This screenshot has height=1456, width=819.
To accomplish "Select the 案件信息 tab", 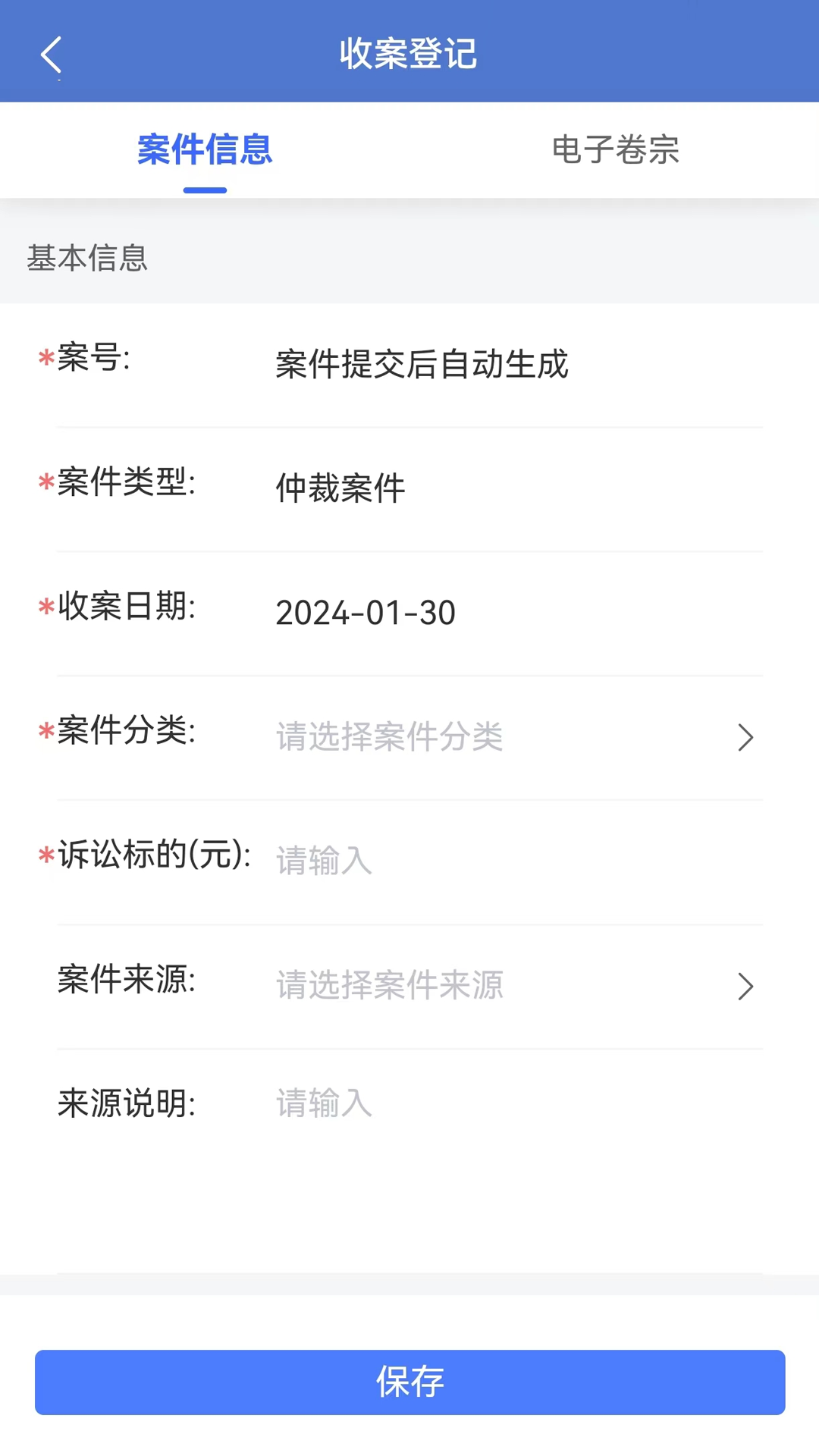I will pyautogui.click(x=204, y=151).
